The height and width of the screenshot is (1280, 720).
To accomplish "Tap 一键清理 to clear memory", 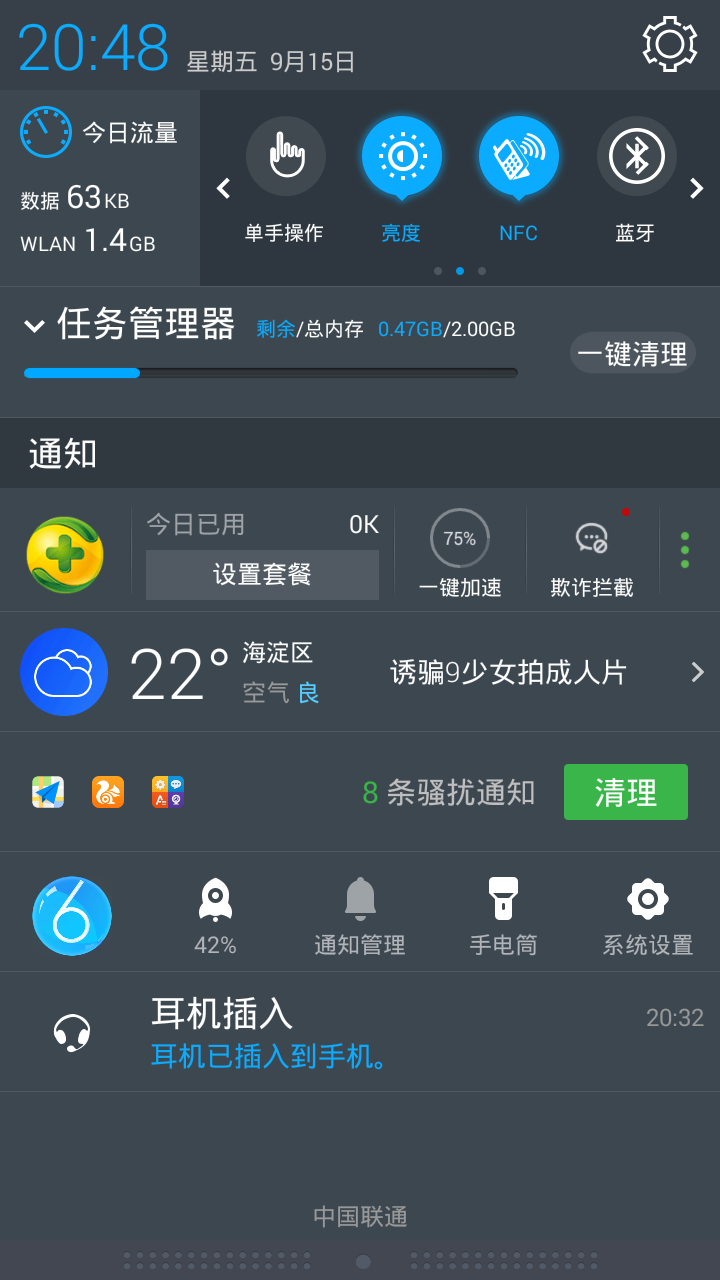I will tap(632, 353).
